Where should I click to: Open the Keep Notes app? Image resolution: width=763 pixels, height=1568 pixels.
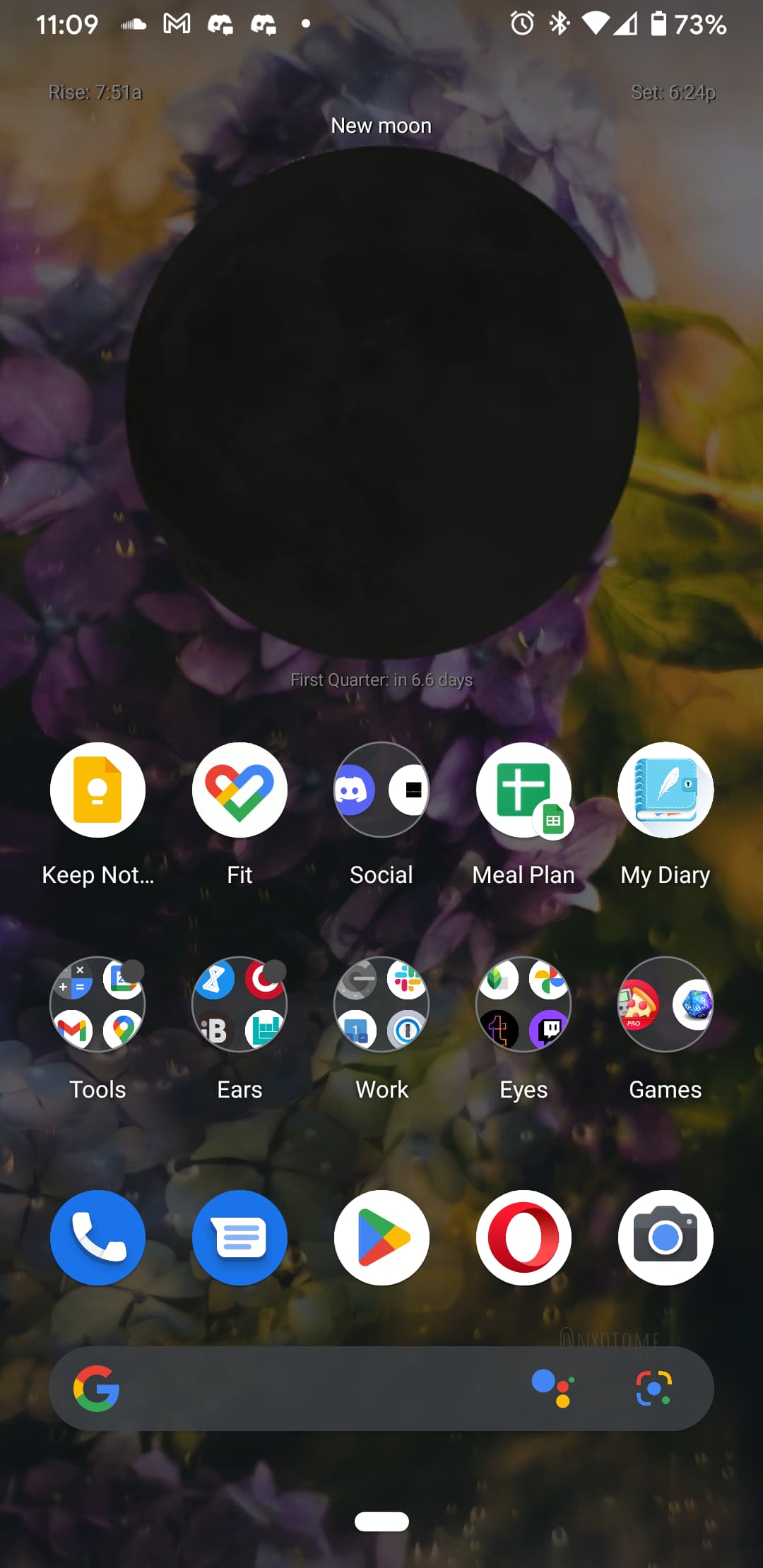coord(97,790)
